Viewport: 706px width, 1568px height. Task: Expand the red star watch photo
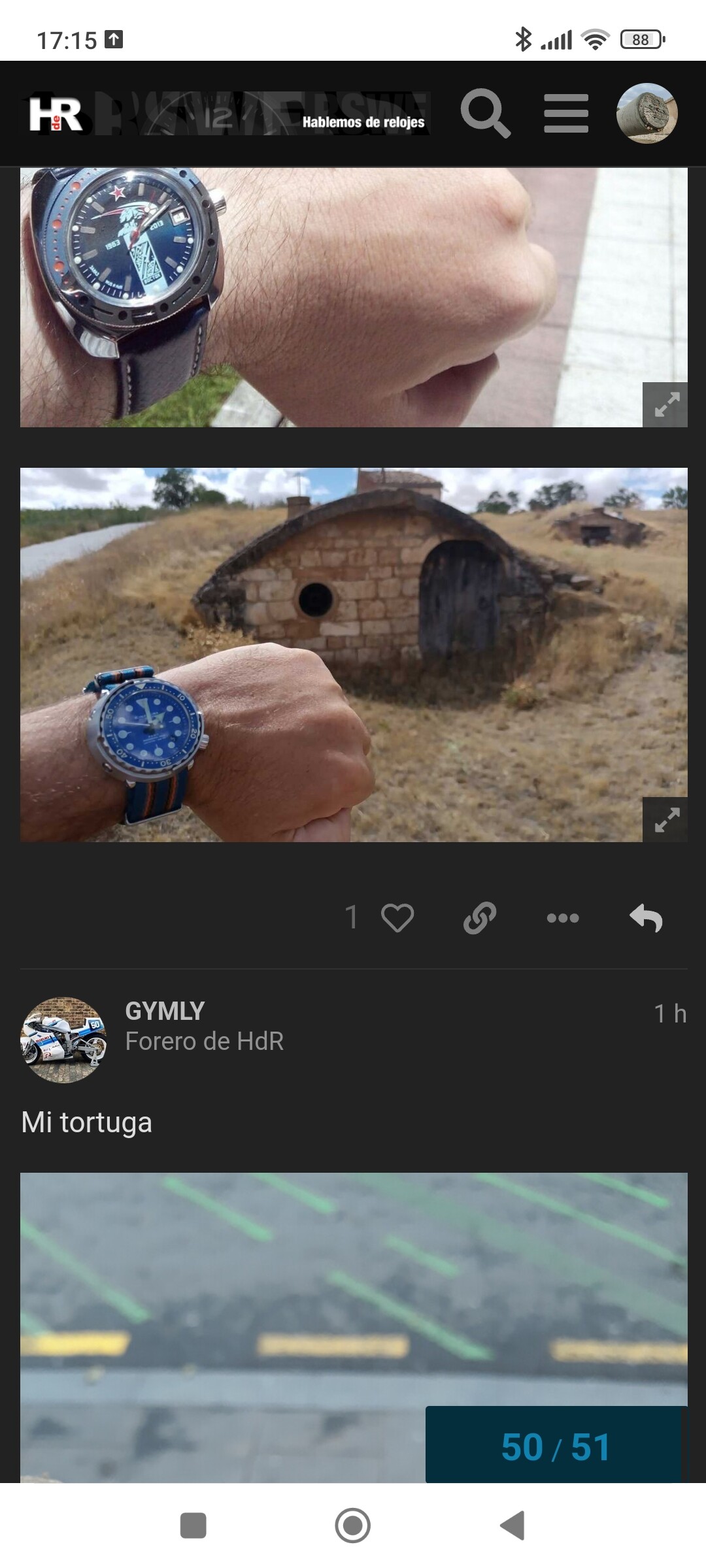(x=665, y=404)
